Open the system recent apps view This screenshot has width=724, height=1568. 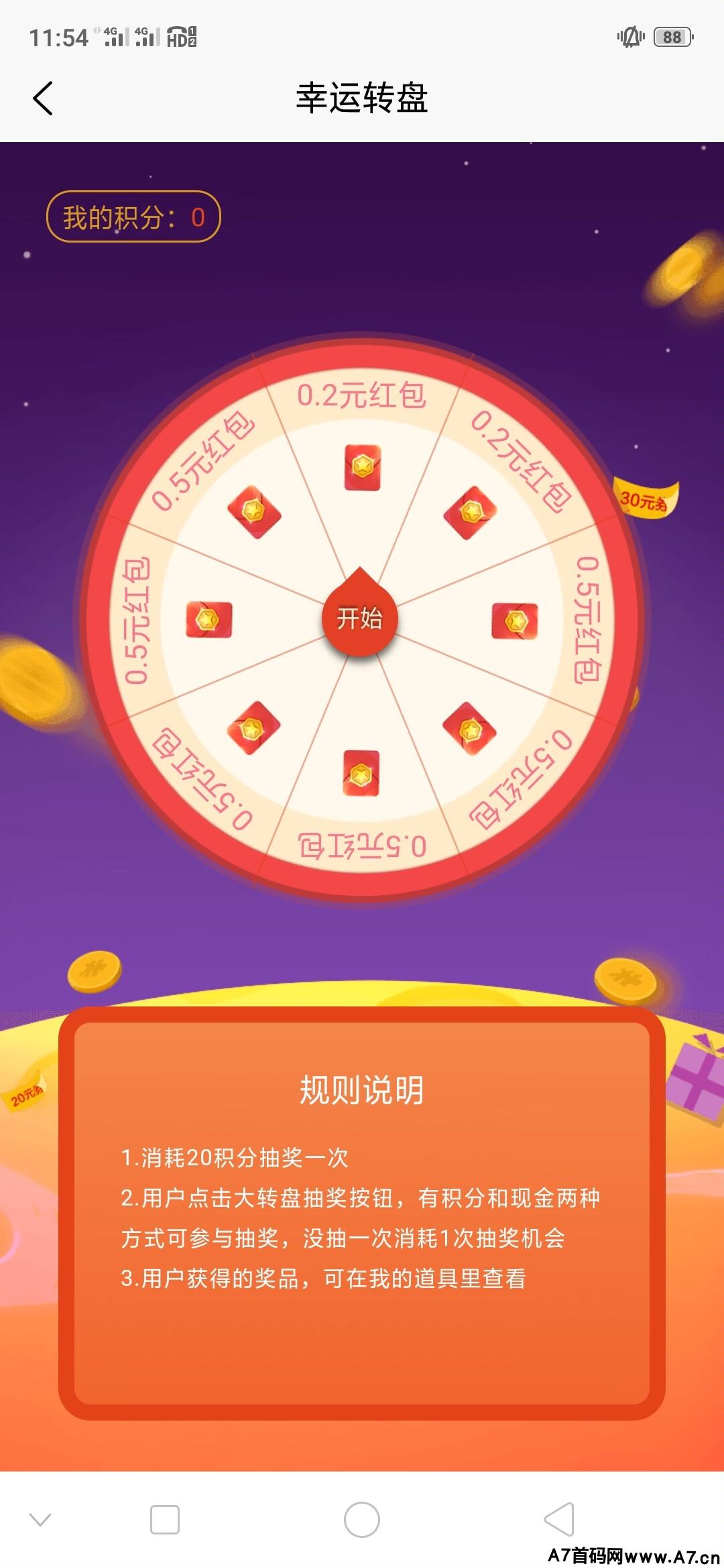pos(164,1519)
